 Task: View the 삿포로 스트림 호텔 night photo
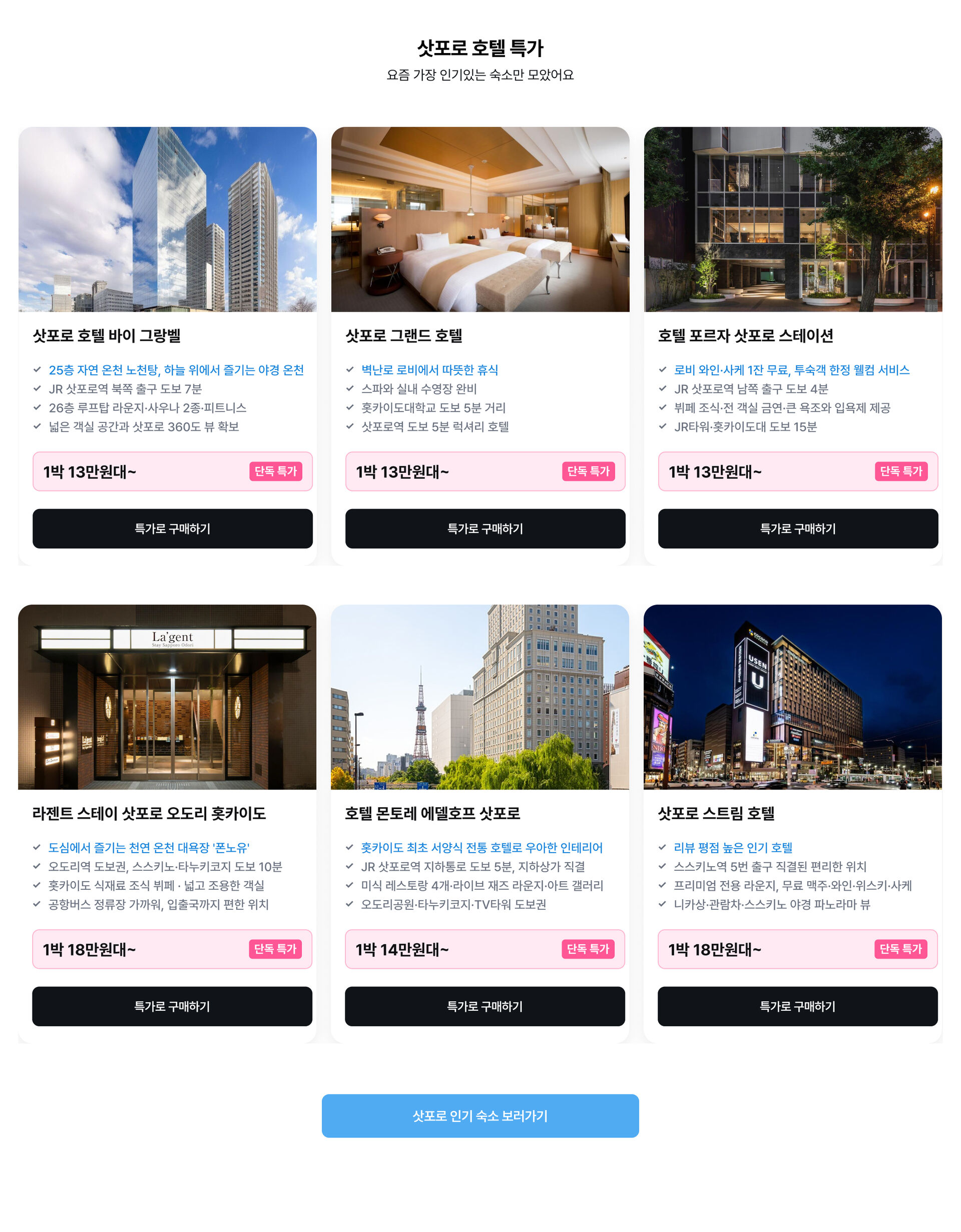coord(792,697)
